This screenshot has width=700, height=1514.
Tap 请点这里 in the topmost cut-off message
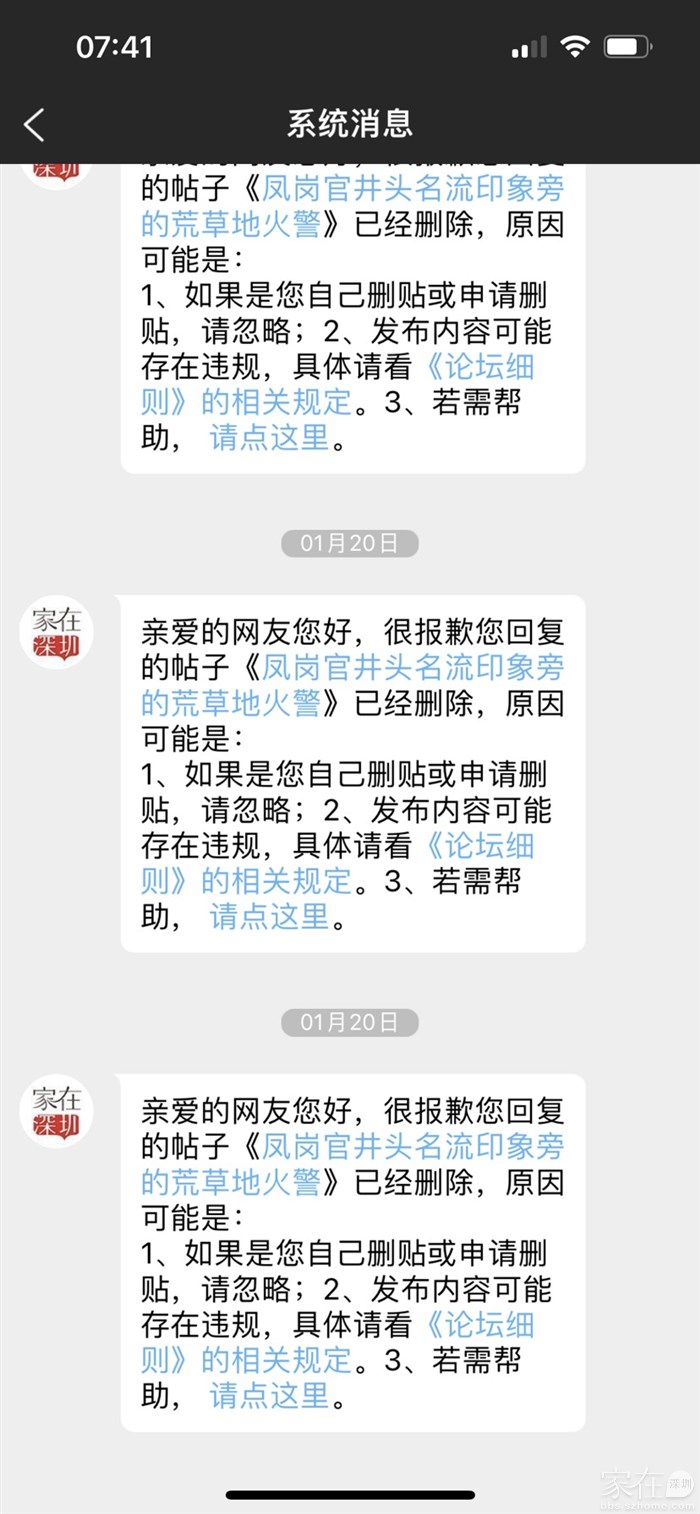click(x=269, y=437)
